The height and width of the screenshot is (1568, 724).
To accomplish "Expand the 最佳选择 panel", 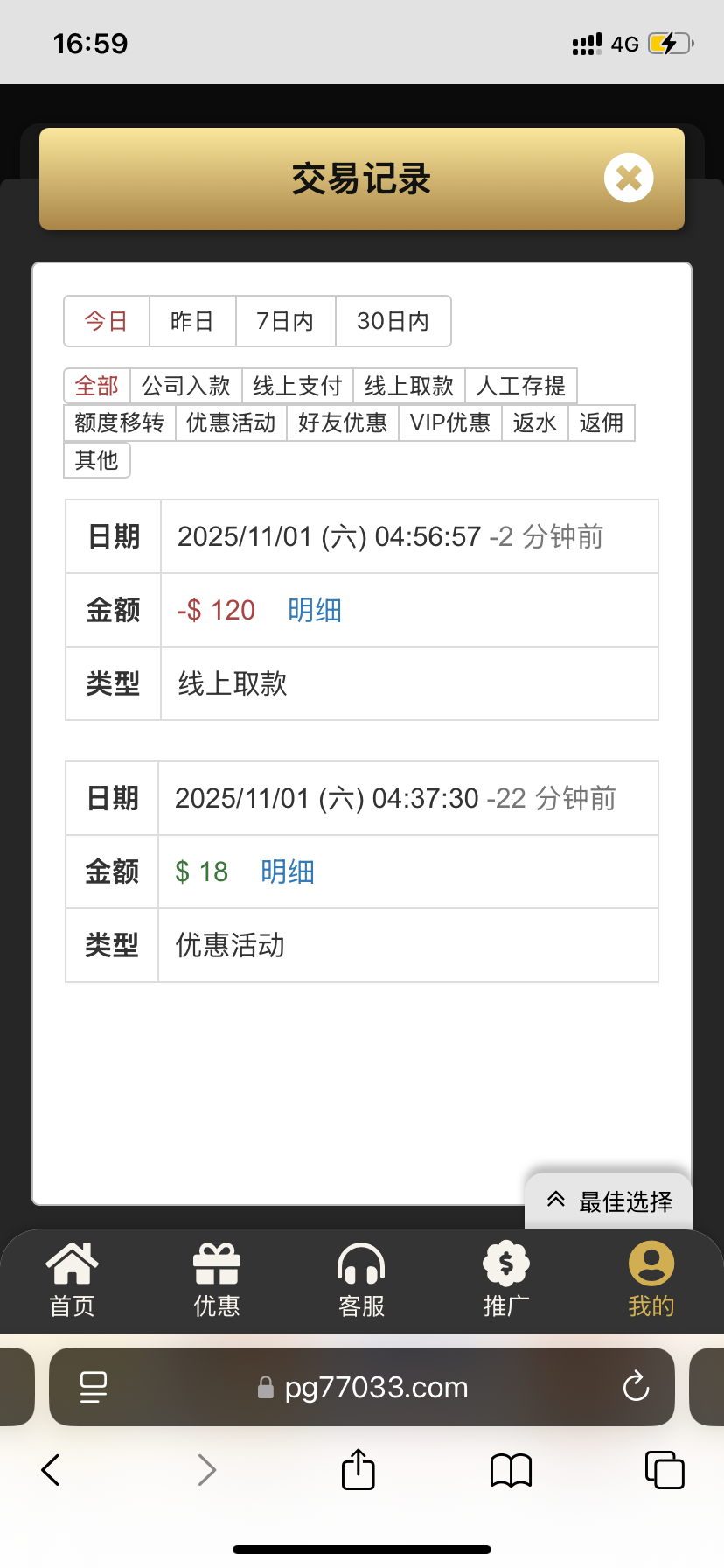I will click(x=609, y=1201).
